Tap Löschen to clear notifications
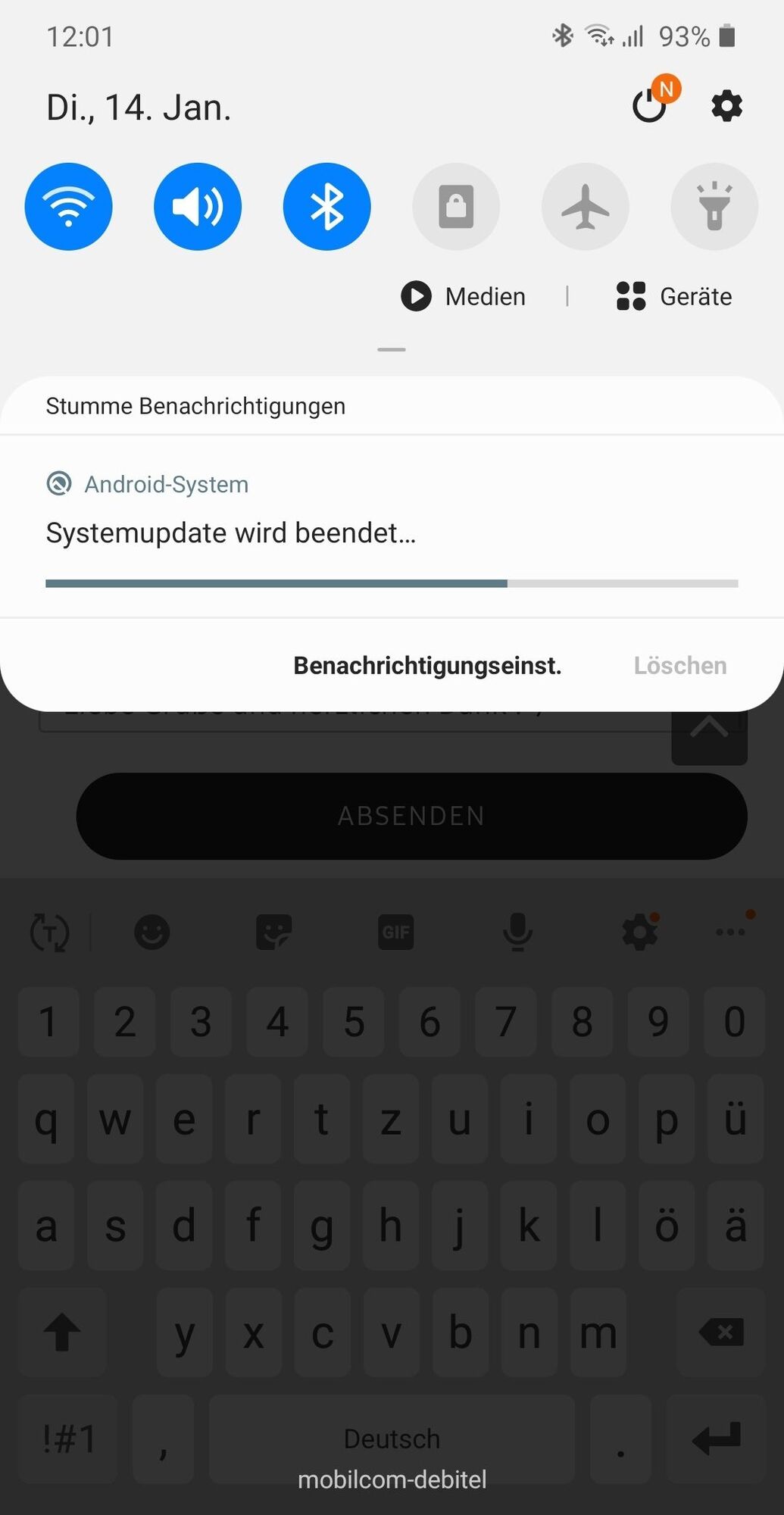This screenshot has height=1515, width=784. click(x=679, y=665)
